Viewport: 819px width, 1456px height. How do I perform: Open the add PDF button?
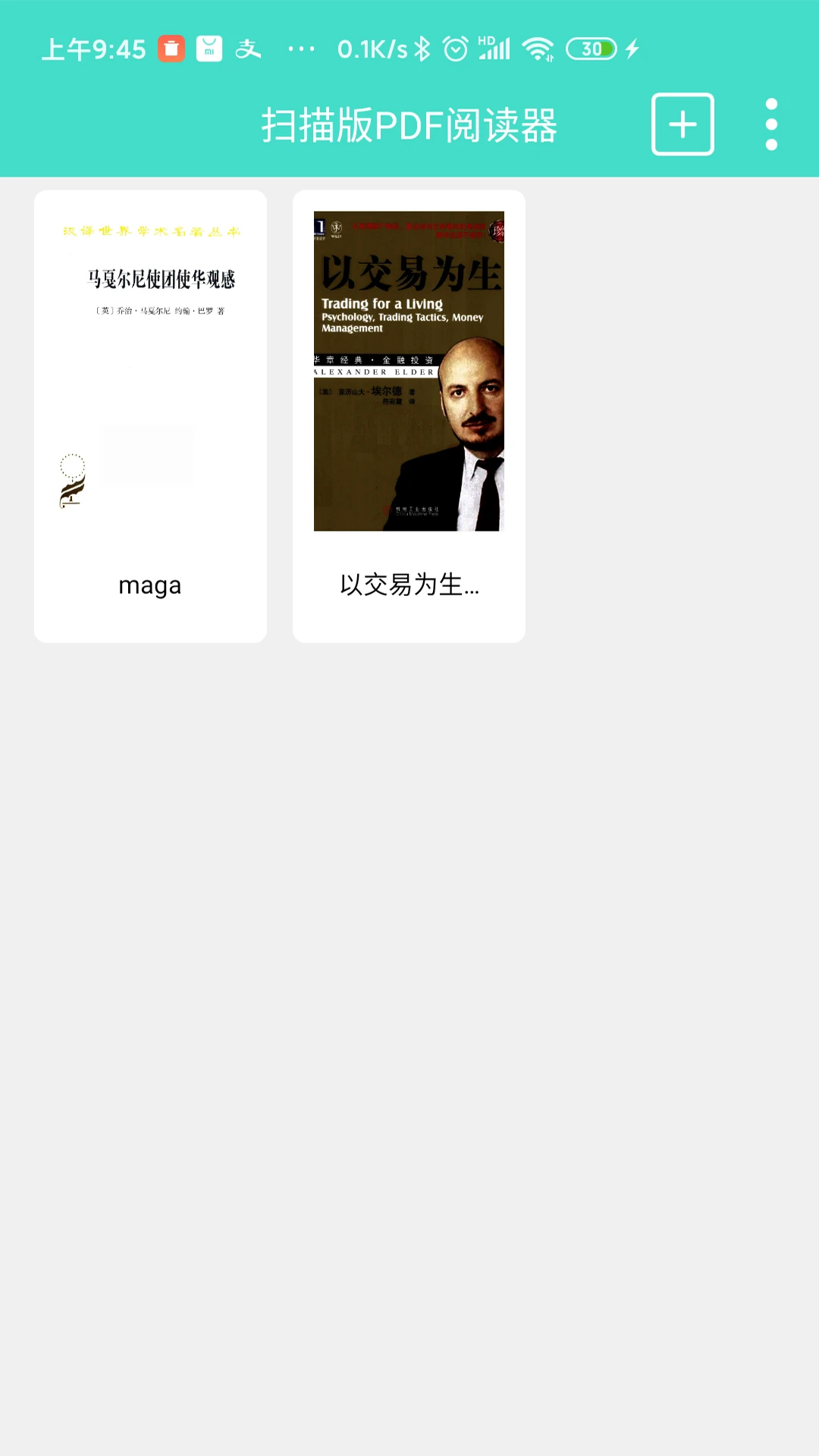click(x=682, y=124)
